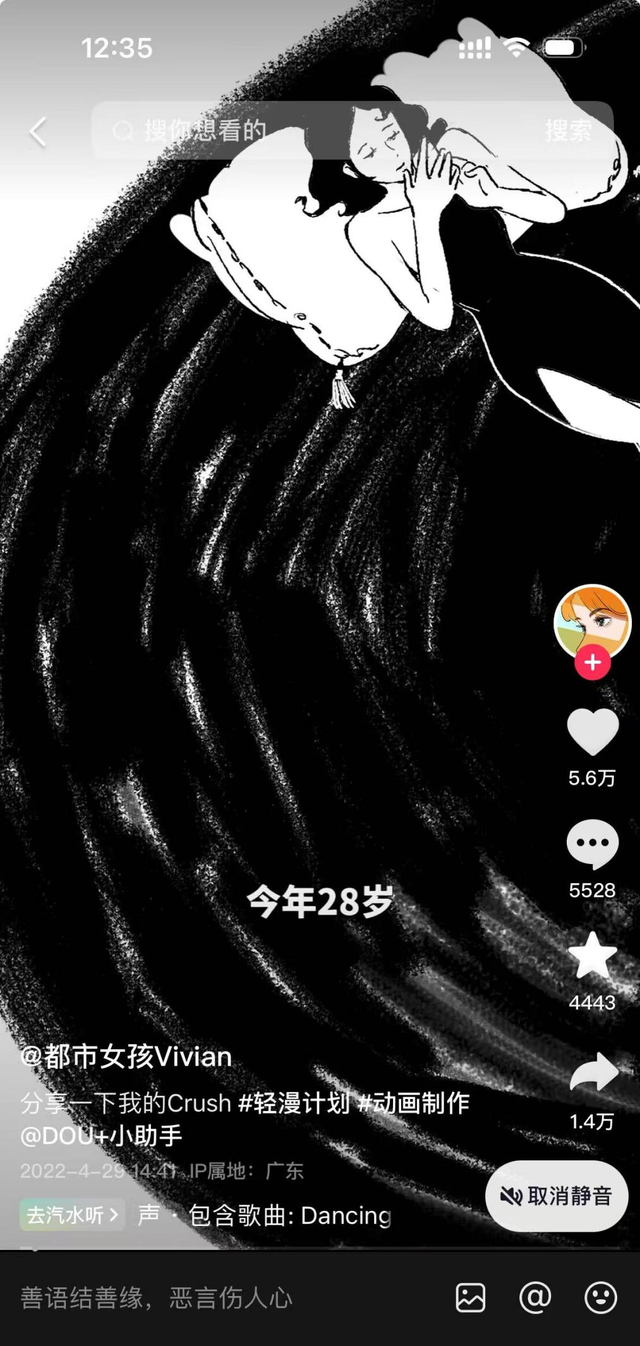Tap 取消静音 to unmute

(x=557, y=1196)
